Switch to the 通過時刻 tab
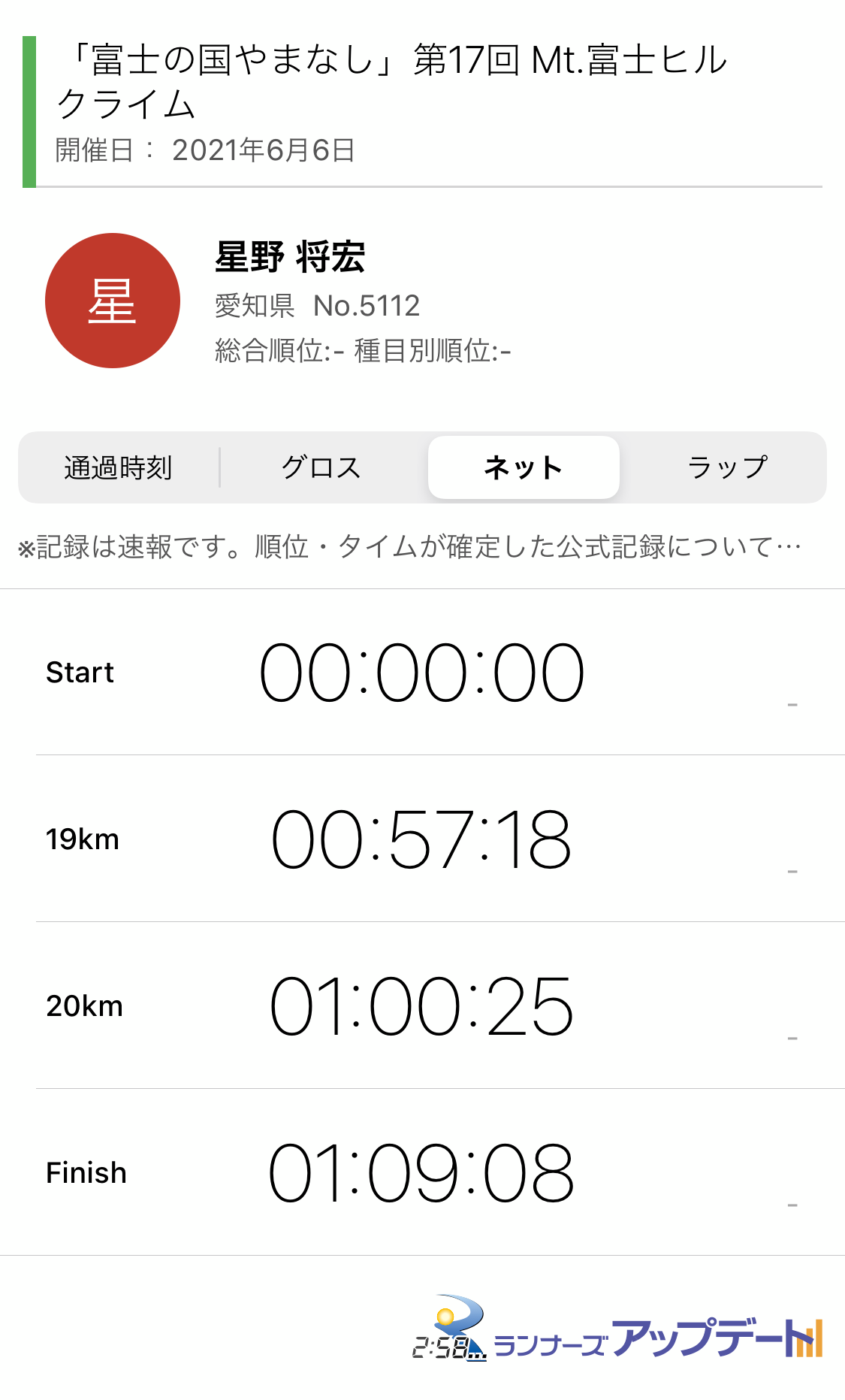Screen dimensions: 845x1400 pyautogui.click(x=118, y=467)
